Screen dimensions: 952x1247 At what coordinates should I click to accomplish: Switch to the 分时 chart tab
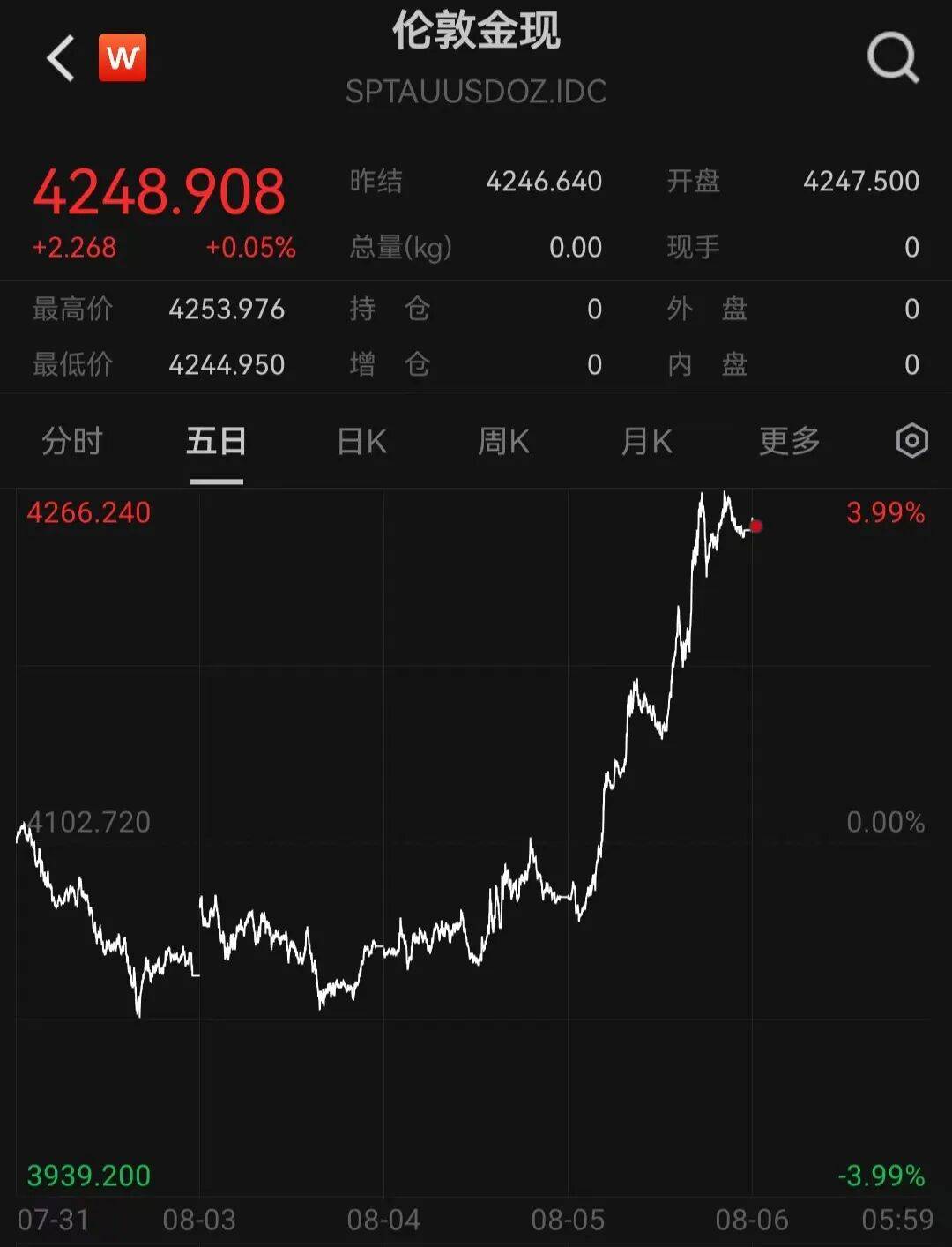(x=72, y=441)
